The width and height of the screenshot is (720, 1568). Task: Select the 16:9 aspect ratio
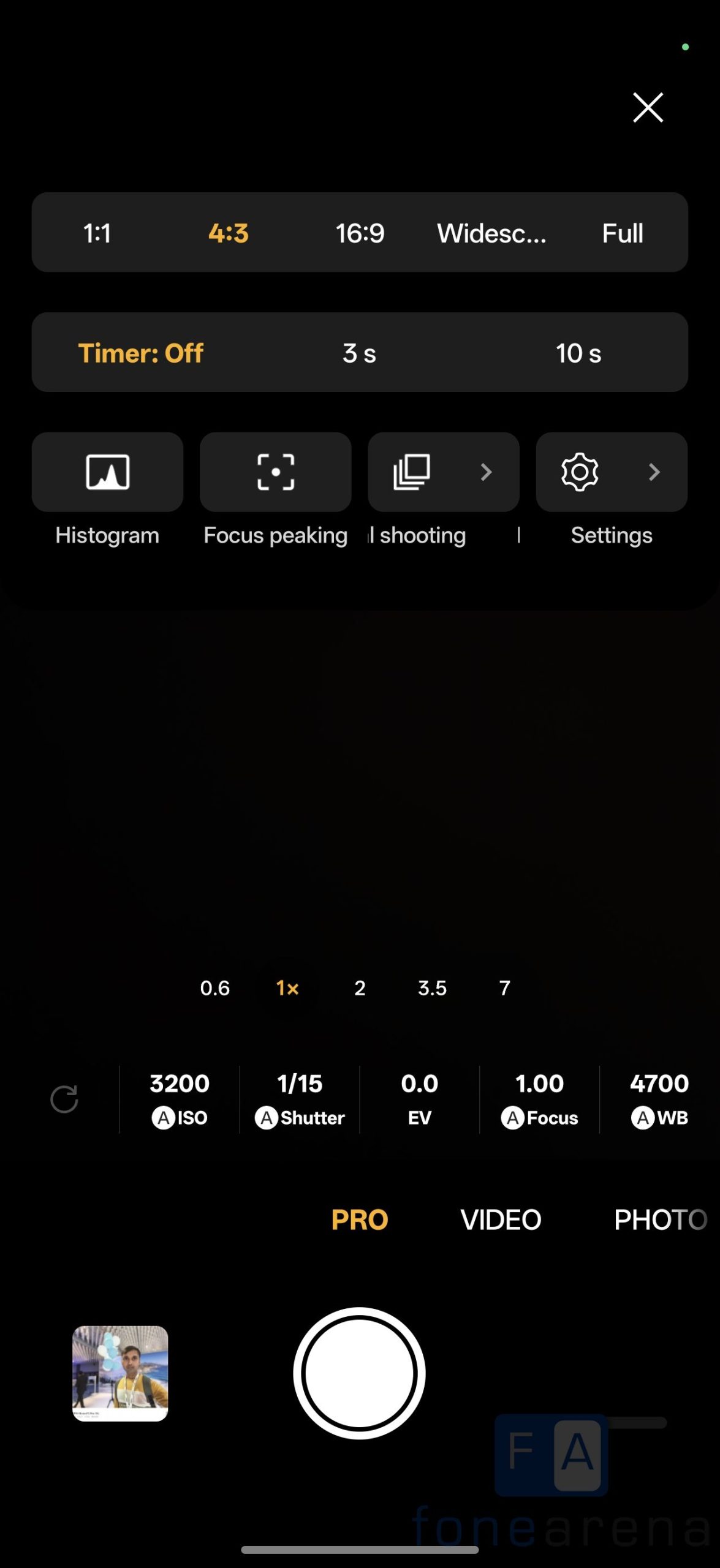click(360, 233)
